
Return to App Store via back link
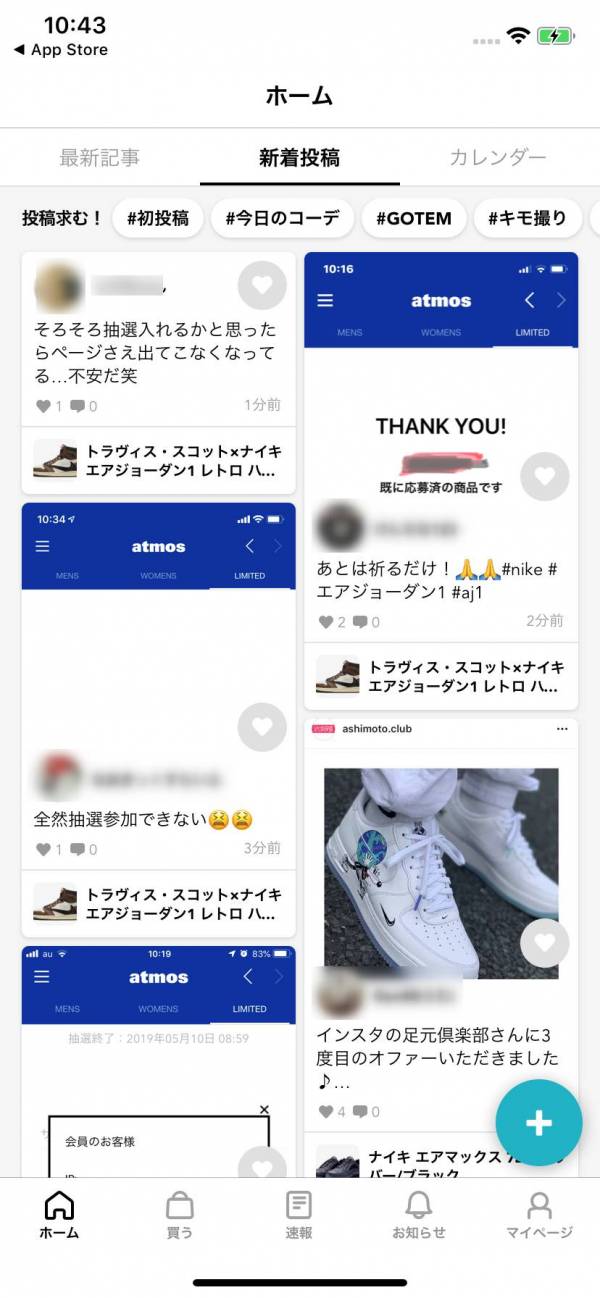click(60, 50)
